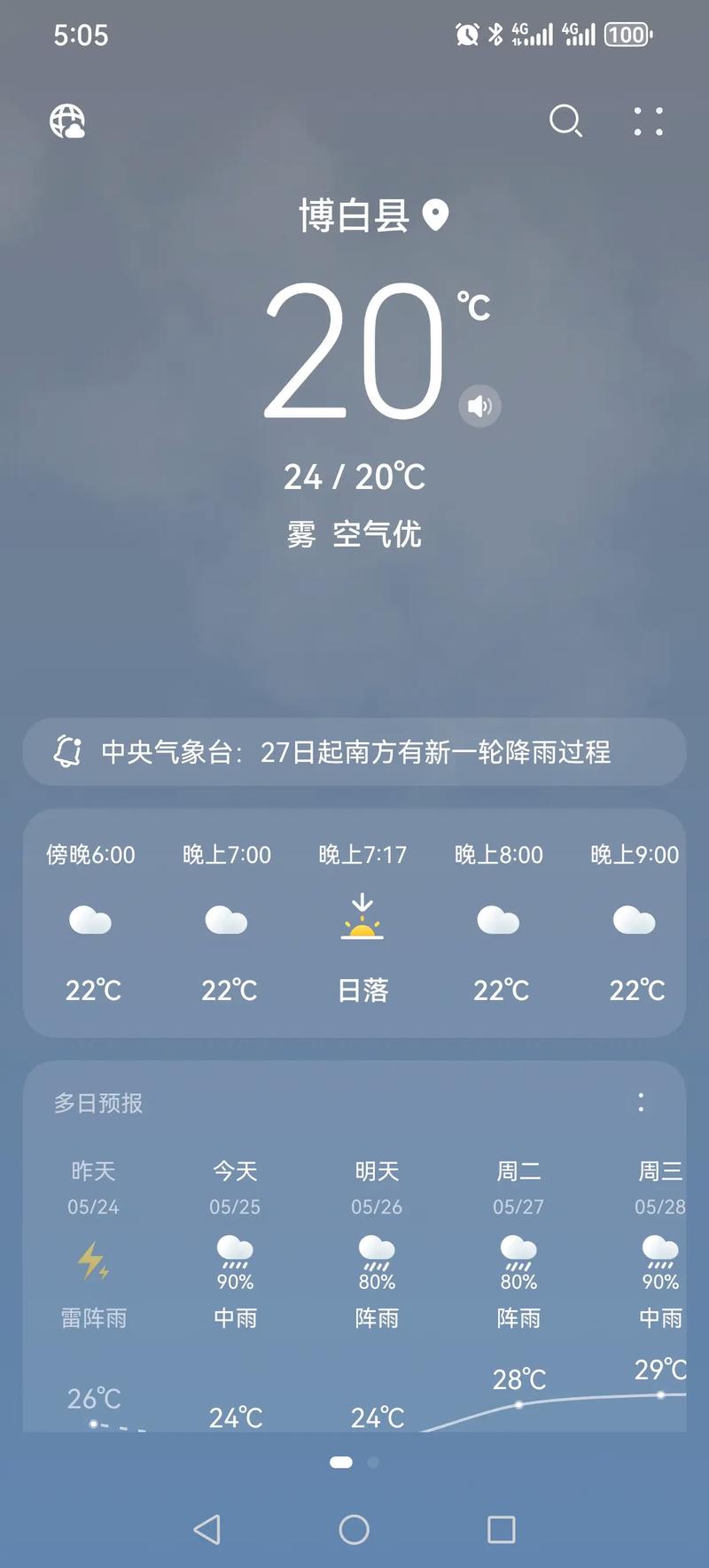The image size is (709, 1568).
Task: Open the weather app search
Action: (566, 122)
